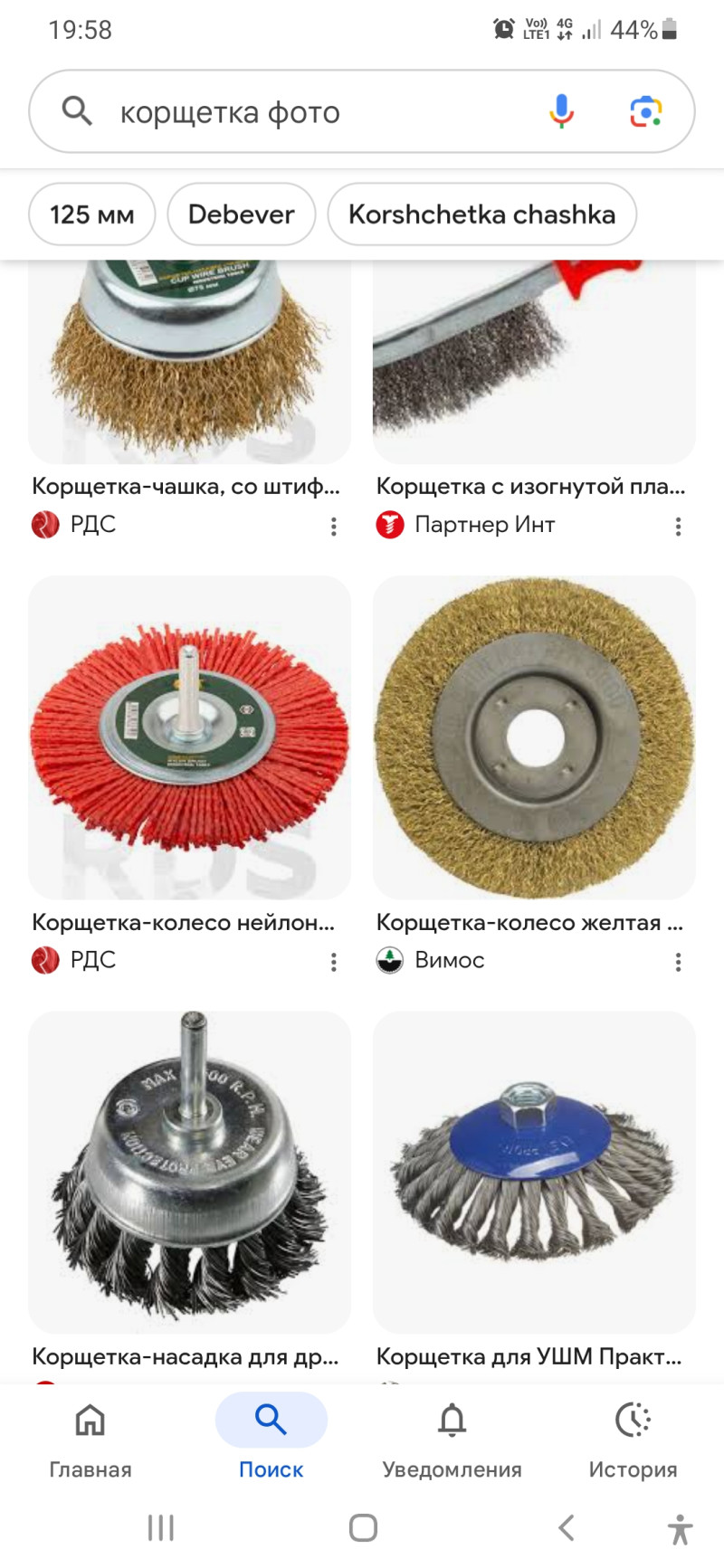This screenshot has height=1568, width=724.
Task: Open more options for Корщетка-чашка, со штиф...
Action: coord(334,527)
